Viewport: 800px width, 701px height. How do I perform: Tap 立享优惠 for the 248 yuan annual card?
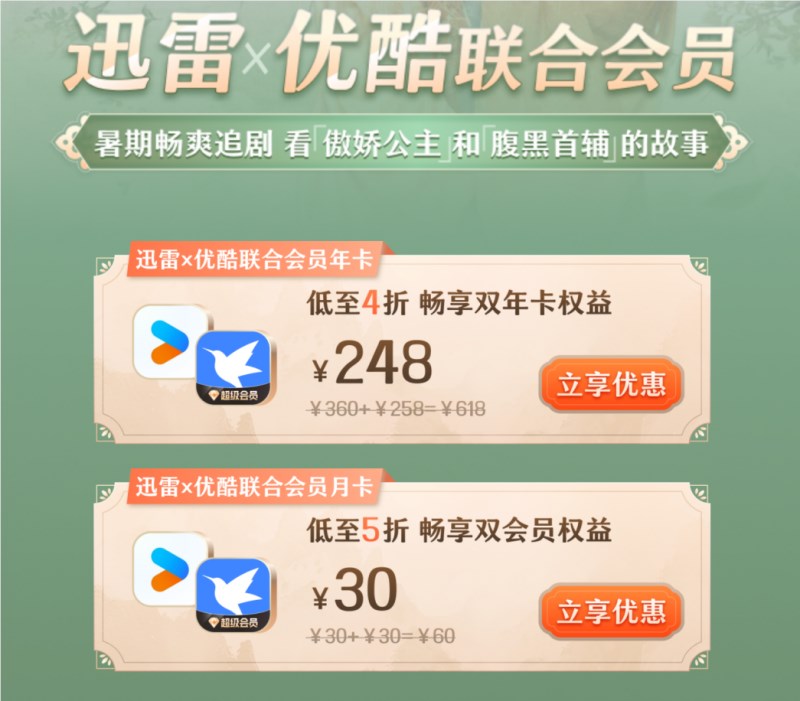(x=611, y=385)
